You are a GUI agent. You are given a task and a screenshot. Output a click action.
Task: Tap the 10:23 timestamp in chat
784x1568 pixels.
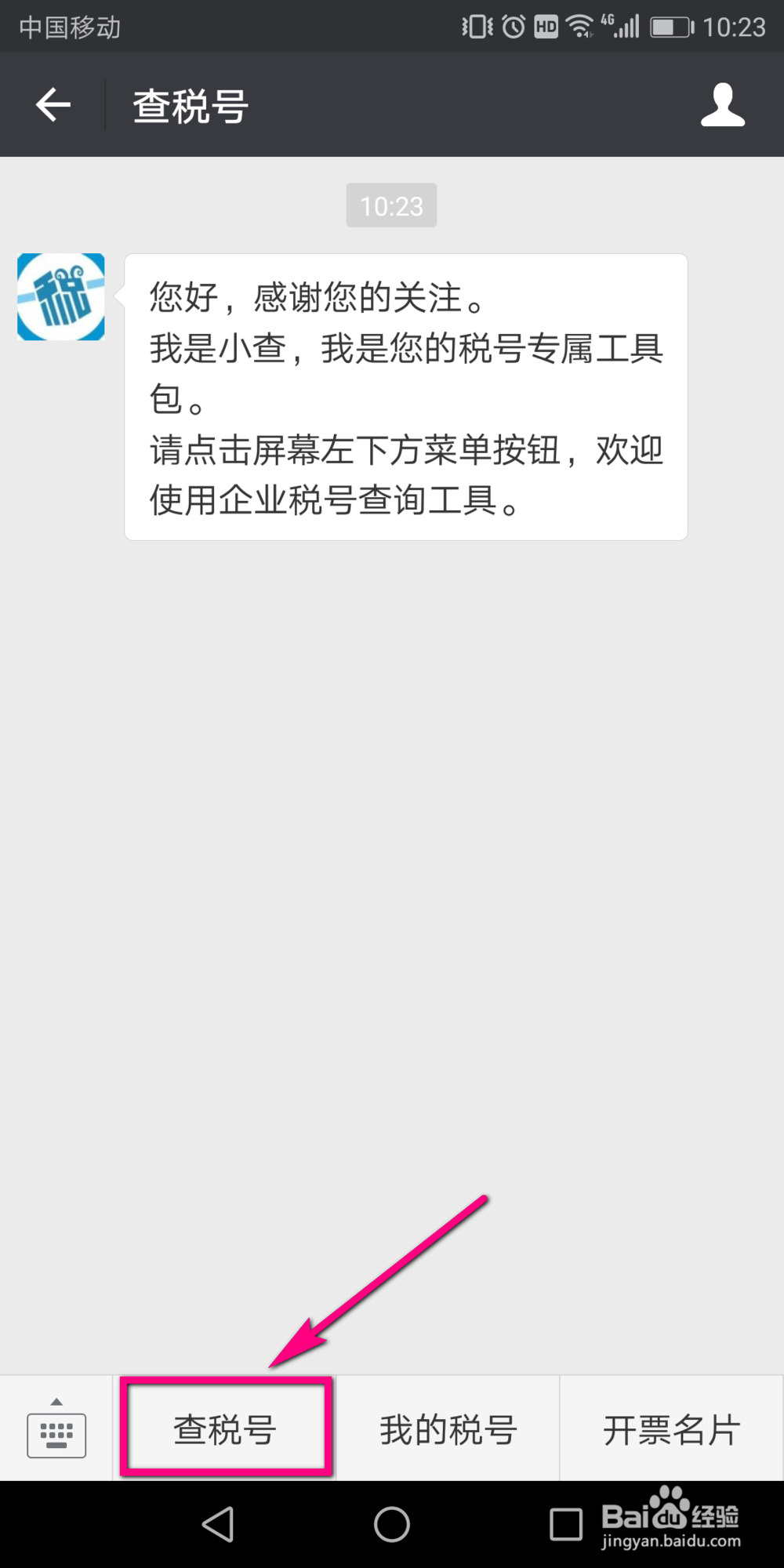(x=391, y=205)
